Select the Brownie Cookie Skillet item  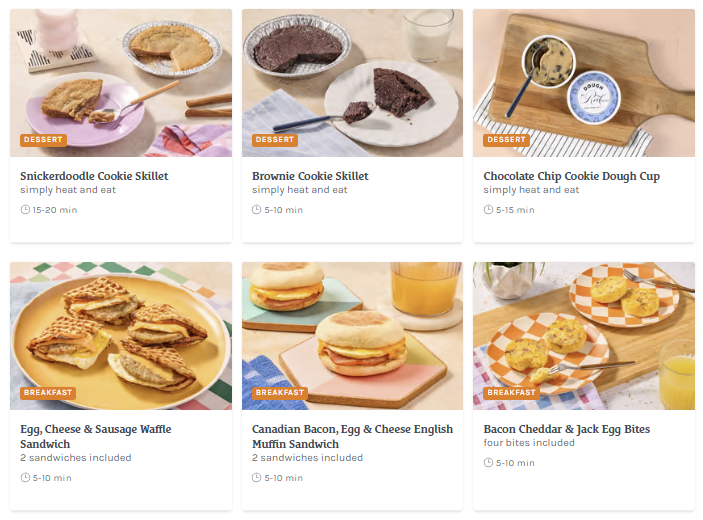(310, 176)
